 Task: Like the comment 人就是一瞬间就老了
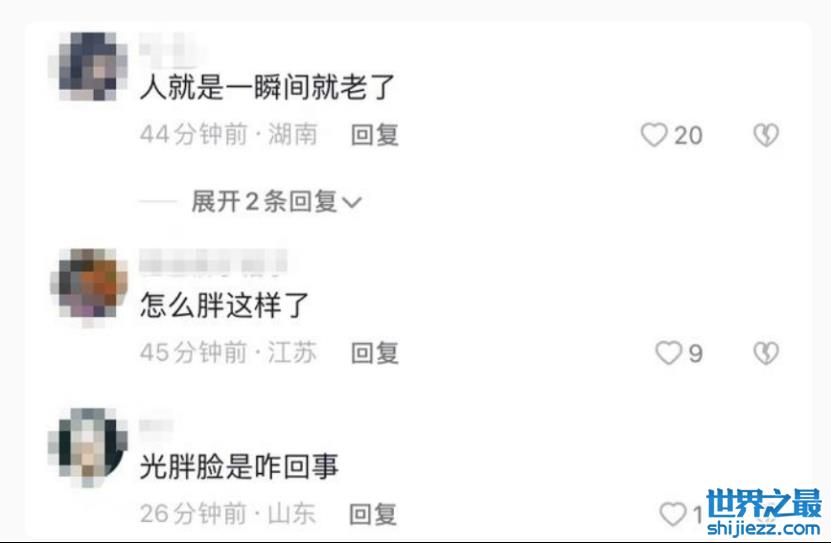click(654, 135)
